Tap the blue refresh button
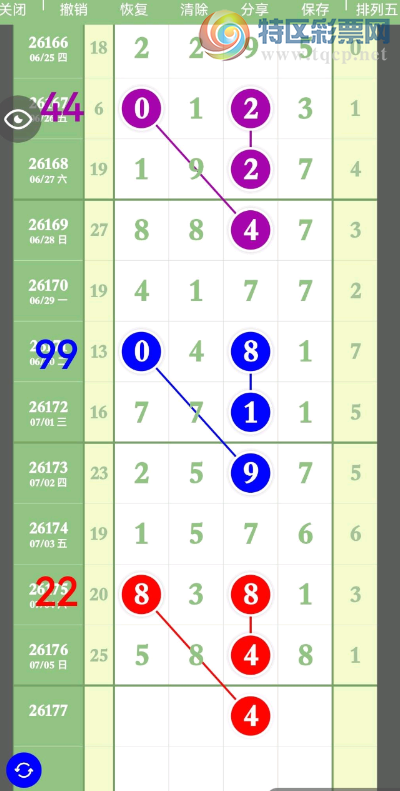400x791 pixels. [x=24, y=770]
